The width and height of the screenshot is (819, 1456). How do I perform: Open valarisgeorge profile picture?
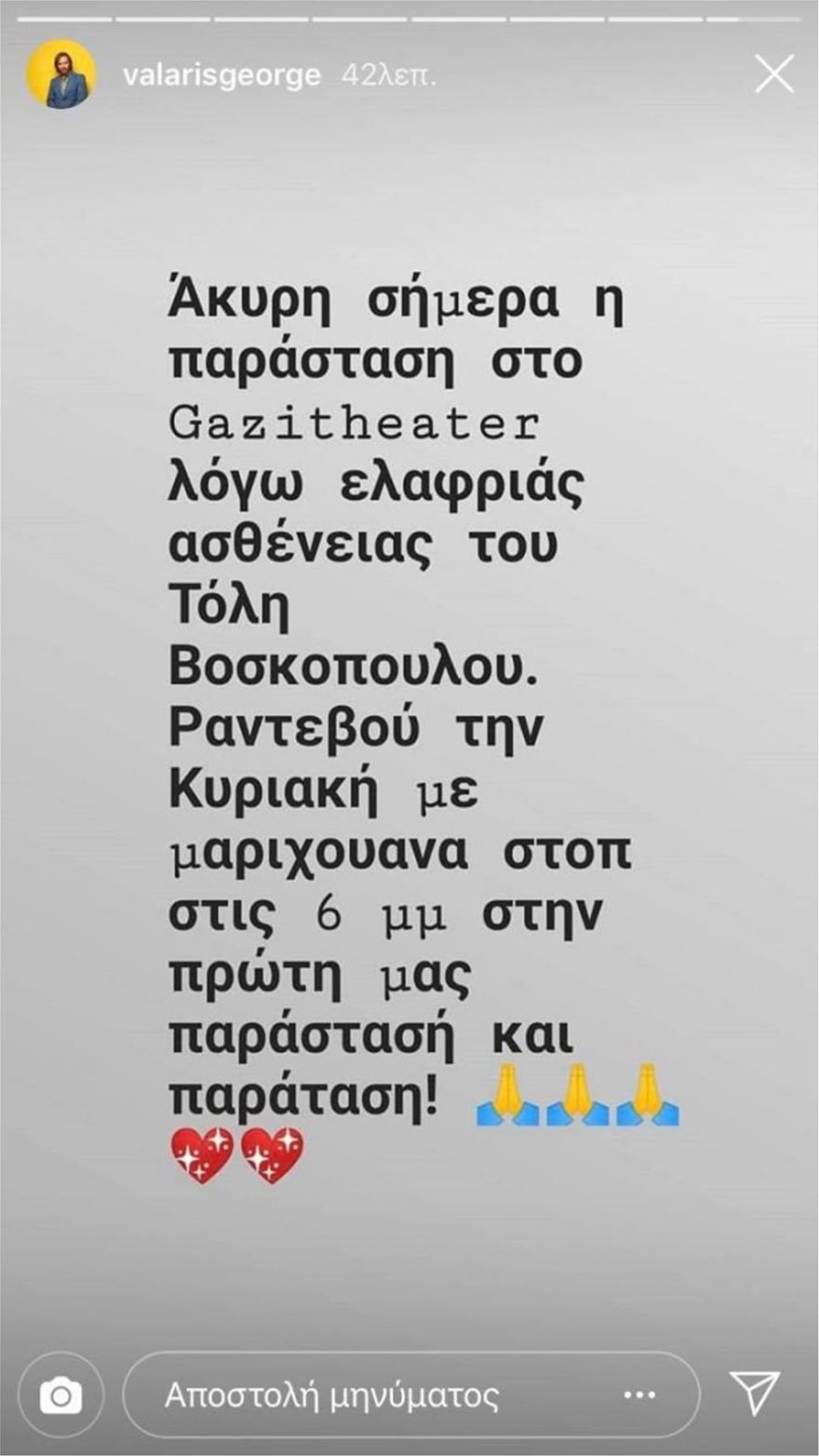point(60,74)
